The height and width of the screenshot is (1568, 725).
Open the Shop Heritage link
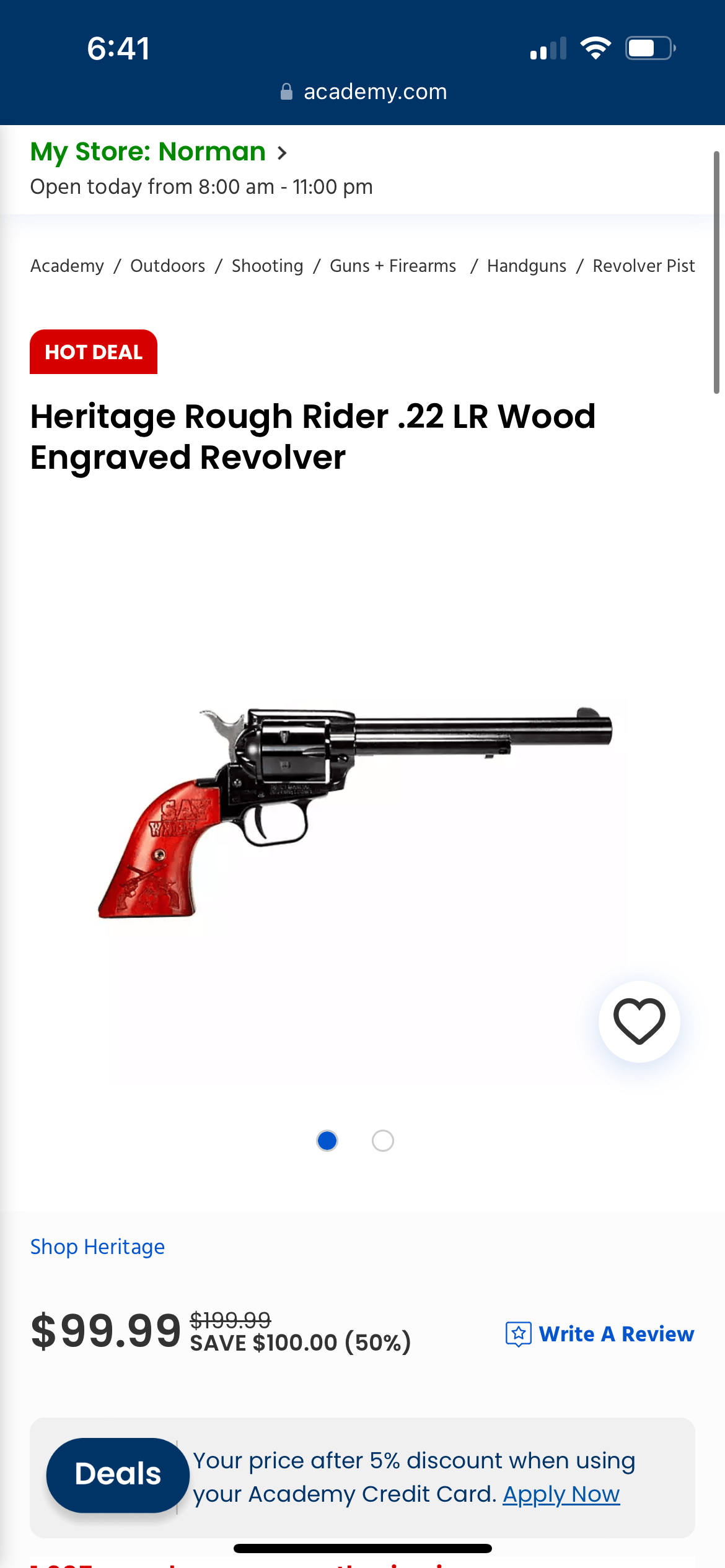click(x=97, y=1247)
